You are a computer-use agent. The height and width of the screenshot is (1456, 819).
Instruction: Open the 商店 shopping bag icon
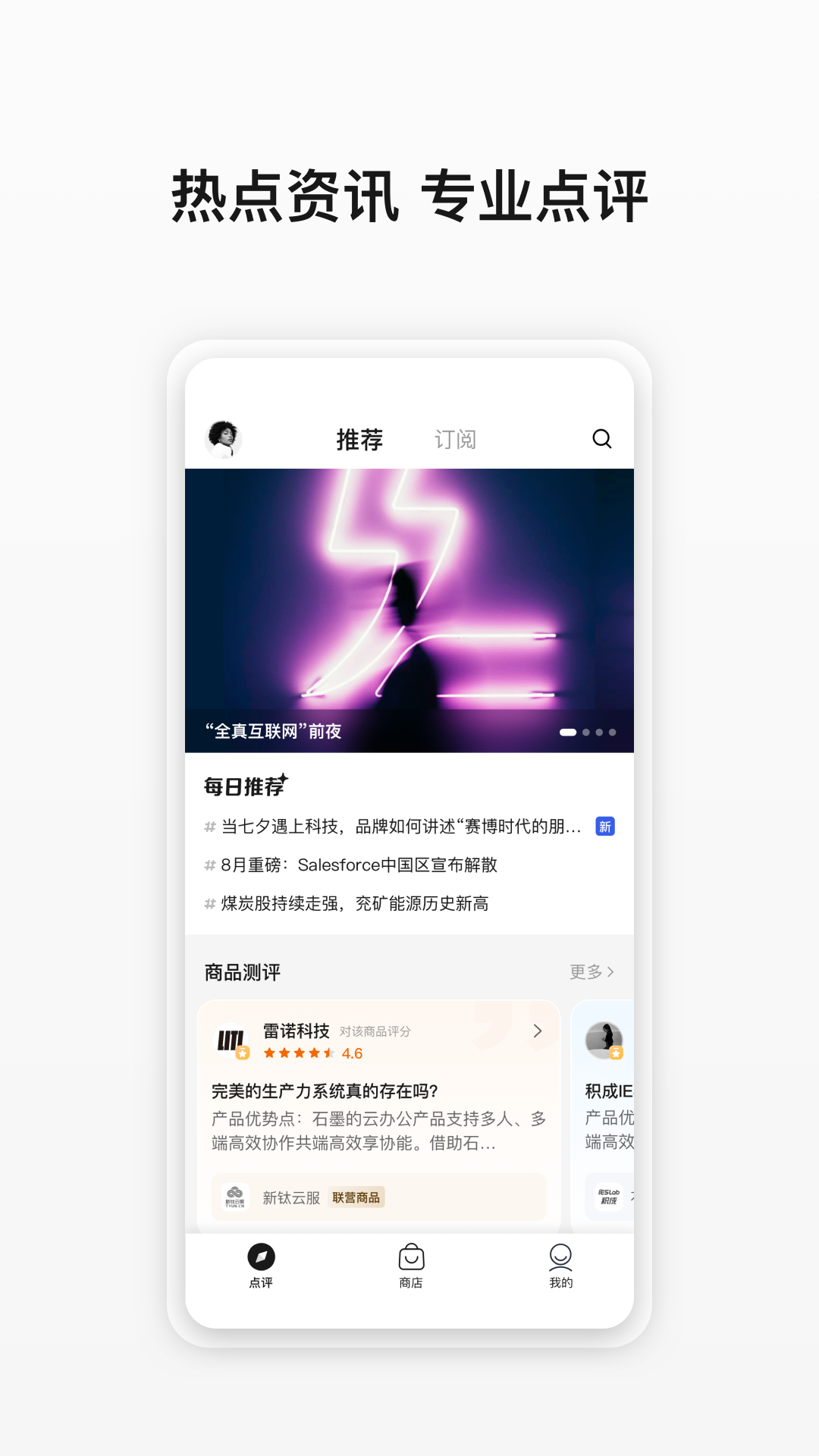point(410,1257)
